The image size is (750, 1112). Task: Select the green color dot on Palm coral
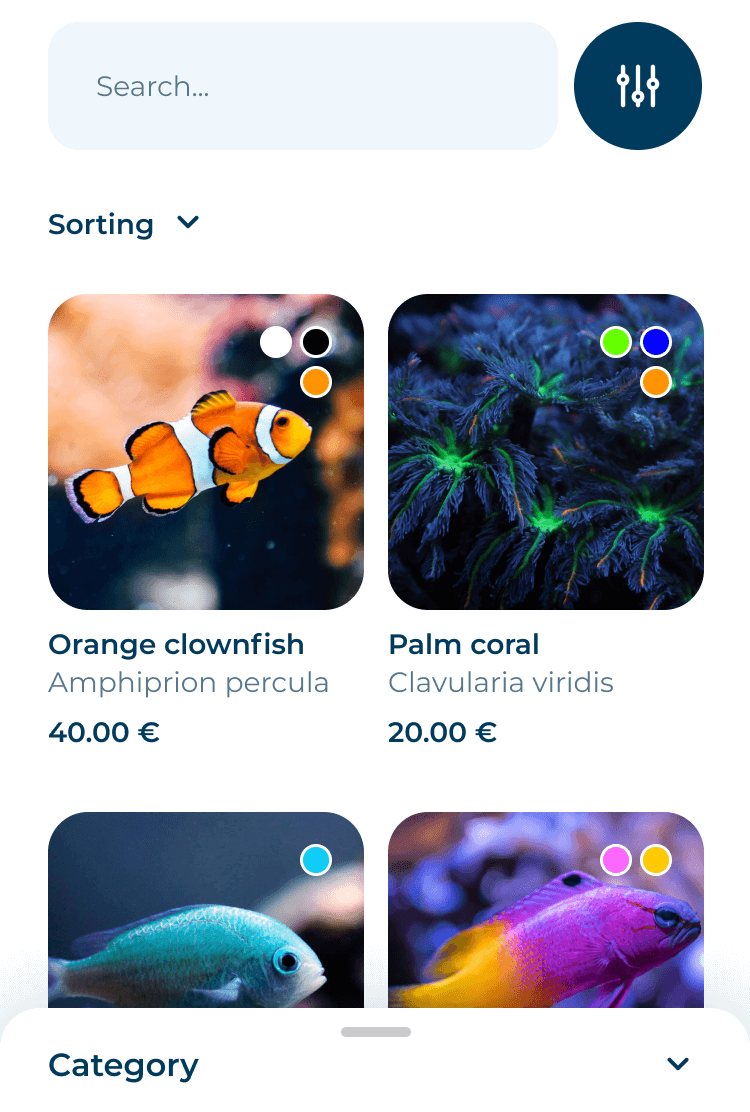tap(616, 342)
